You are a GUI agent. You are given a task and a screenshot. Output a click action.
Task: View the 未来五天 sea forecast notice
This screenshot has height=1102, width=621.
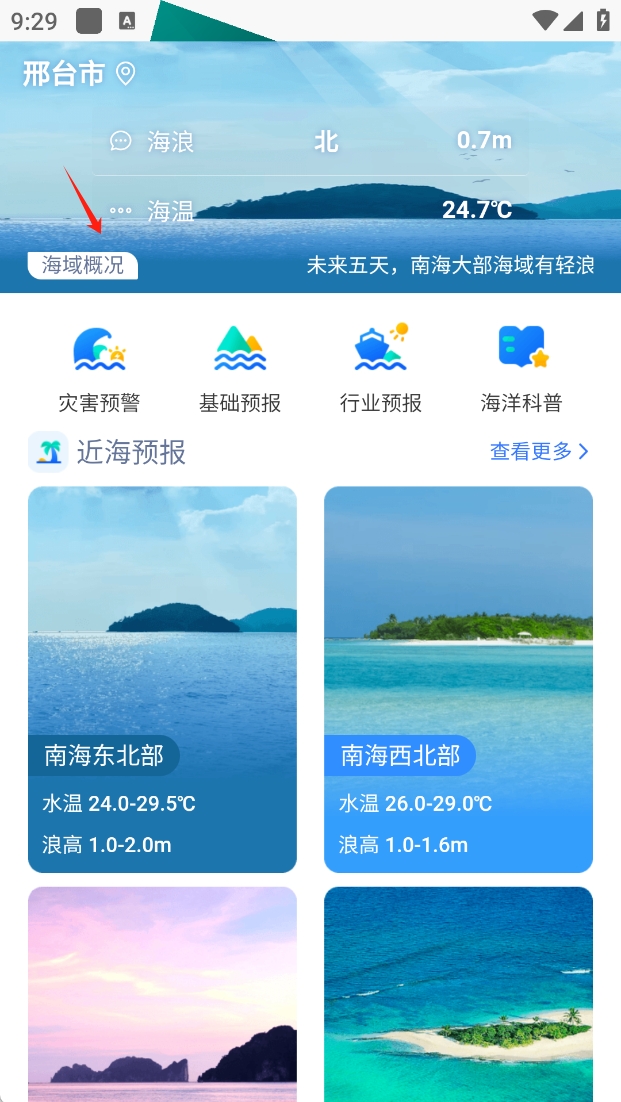pyautogui.click(x=450, y=265)
